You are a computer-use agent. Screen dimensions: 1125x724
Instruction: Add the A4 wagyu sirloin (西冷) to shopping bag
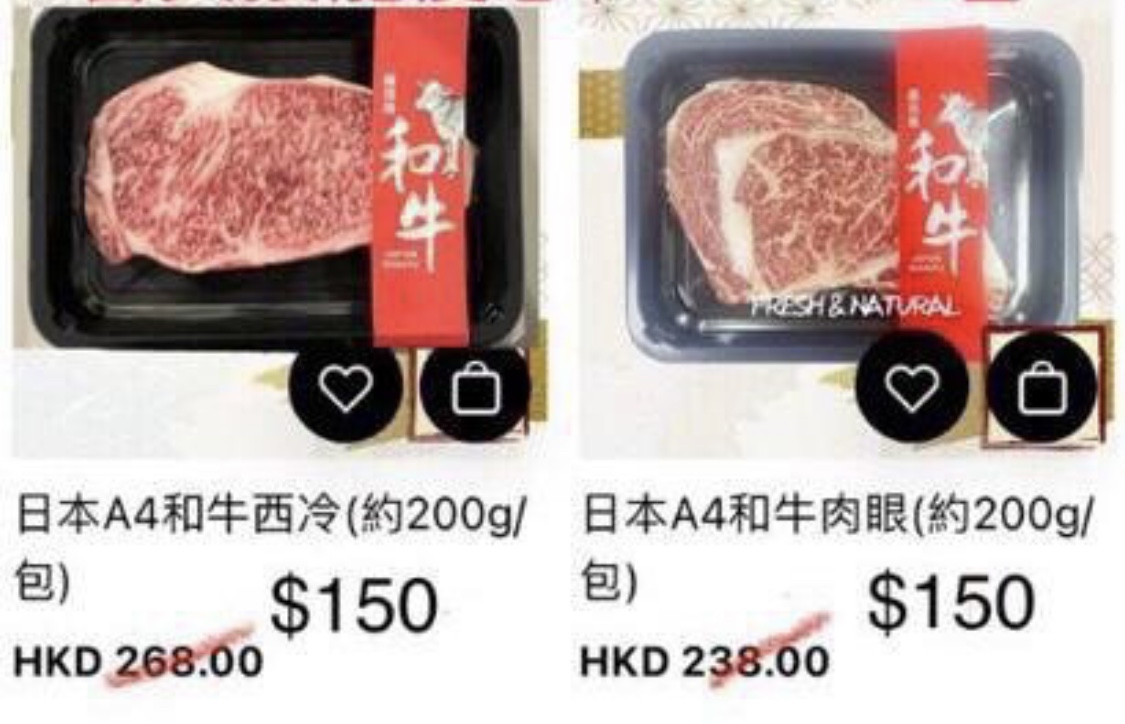click(x=475, y=388)
